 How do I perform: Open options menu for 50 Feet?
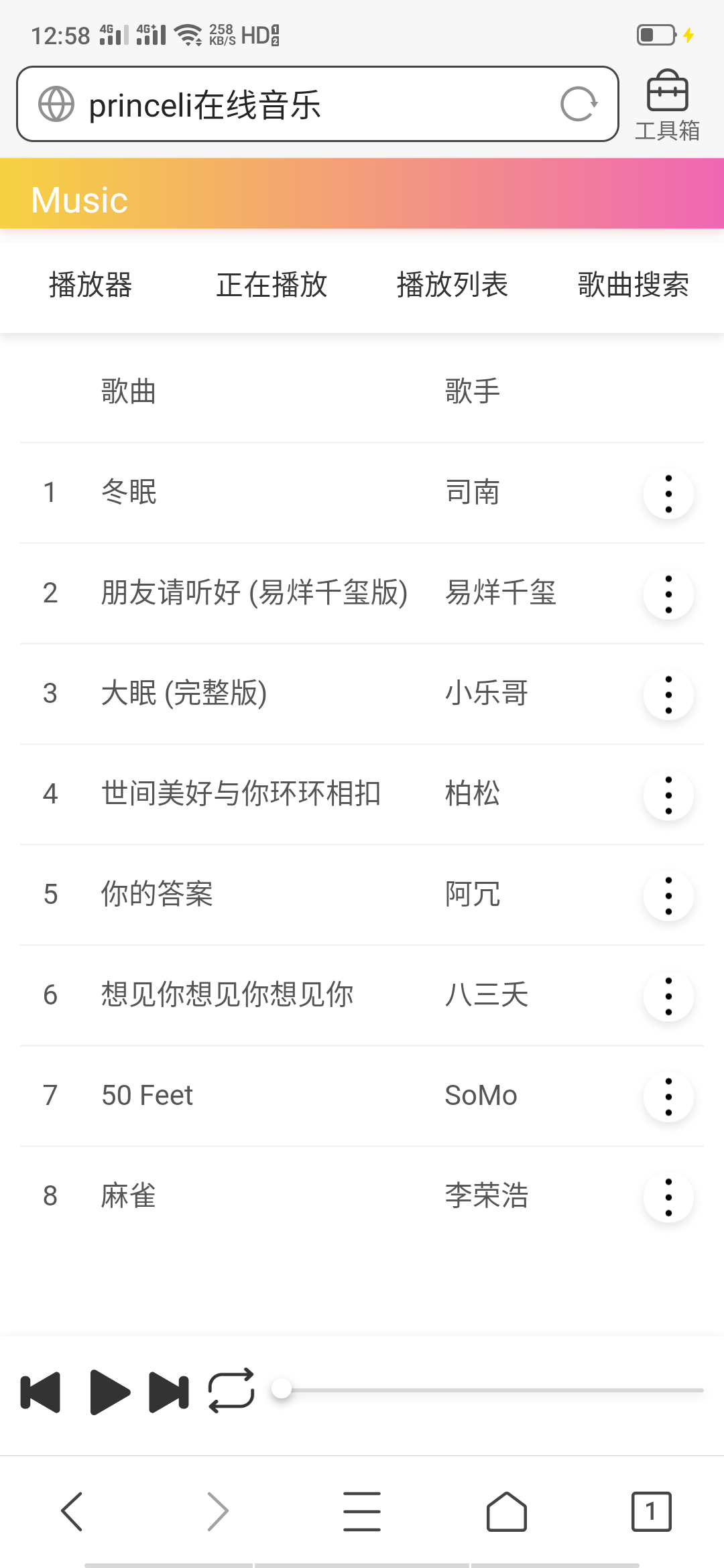click(x=668, y=1096)
